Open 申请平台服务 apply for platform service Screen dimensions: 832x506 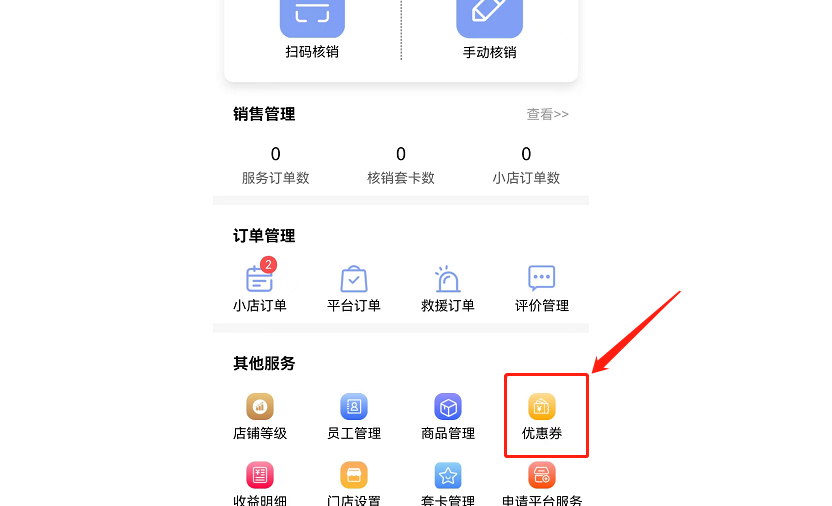pyautogui.click(x=542, y=483)
